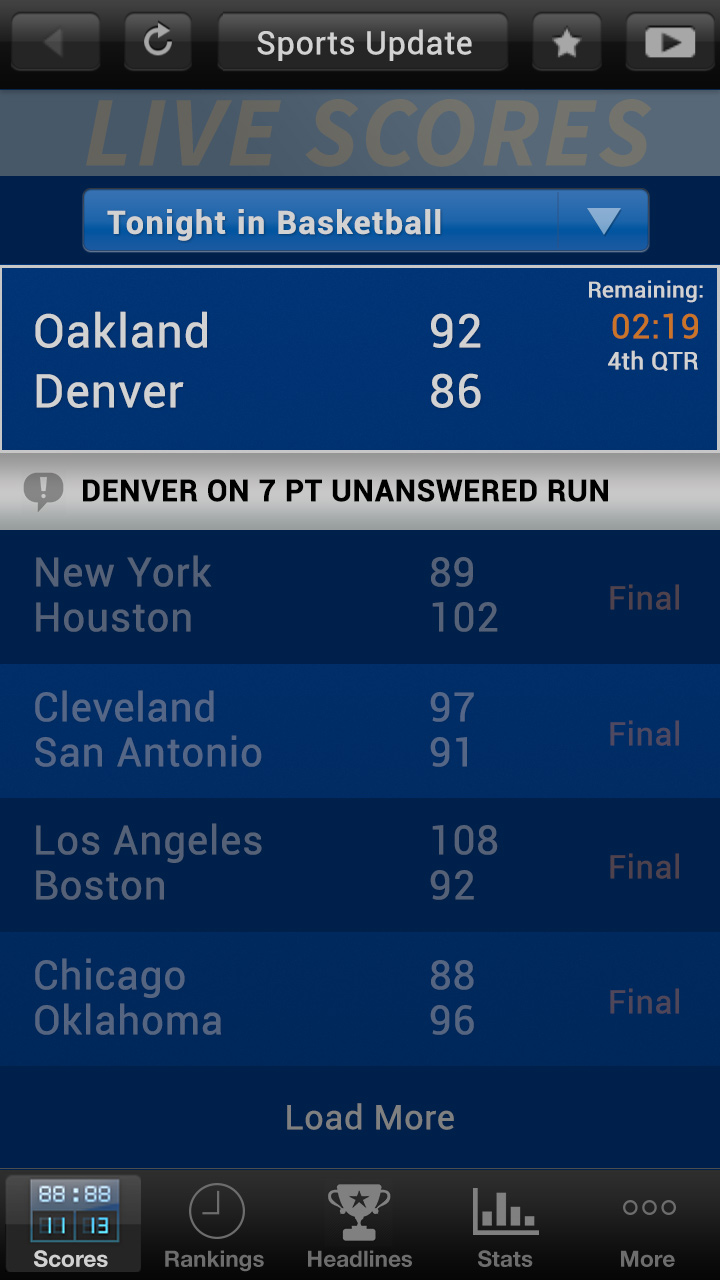This screenshot has height=1280, width=720.
Task: Select the Scores tab
Action: pos(72,1225)
